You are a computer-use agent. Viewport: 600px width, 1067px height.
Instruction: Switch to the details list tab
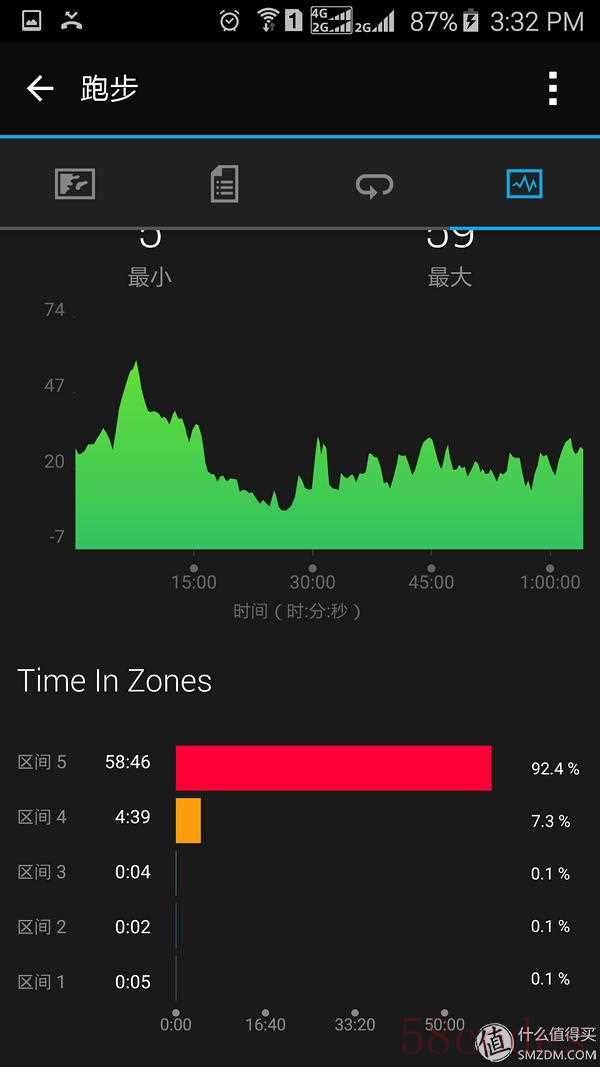(x=224, y=184)
